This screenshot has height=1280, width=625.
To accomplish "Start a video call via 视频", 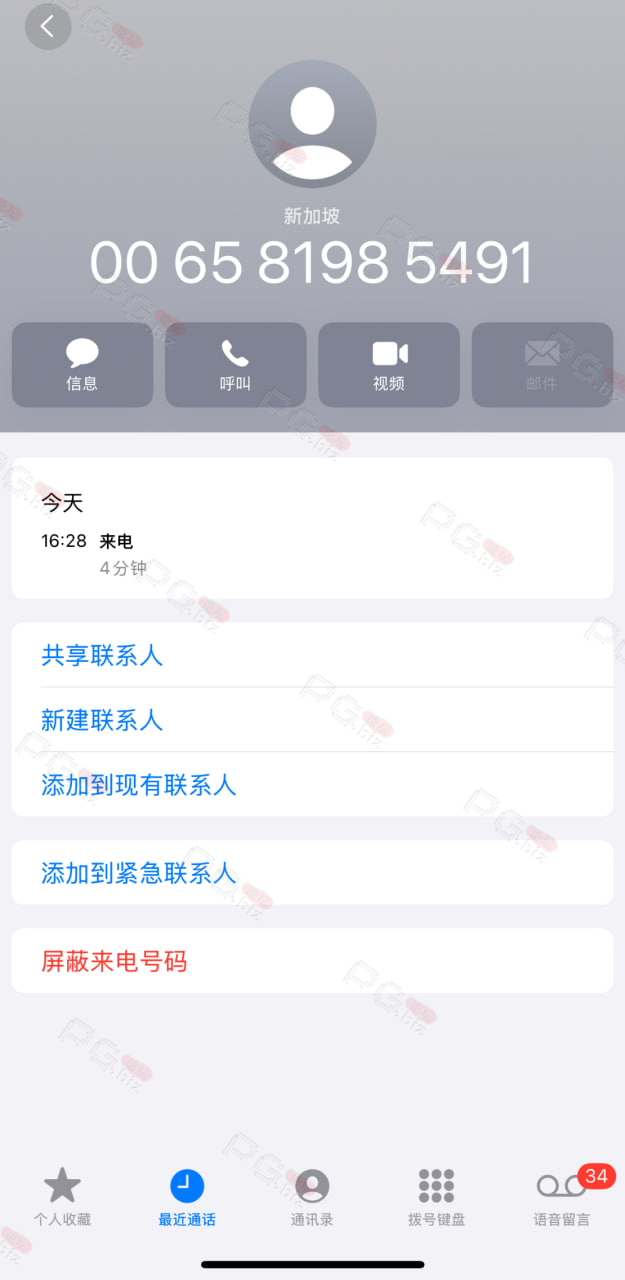I will (389, 365).
